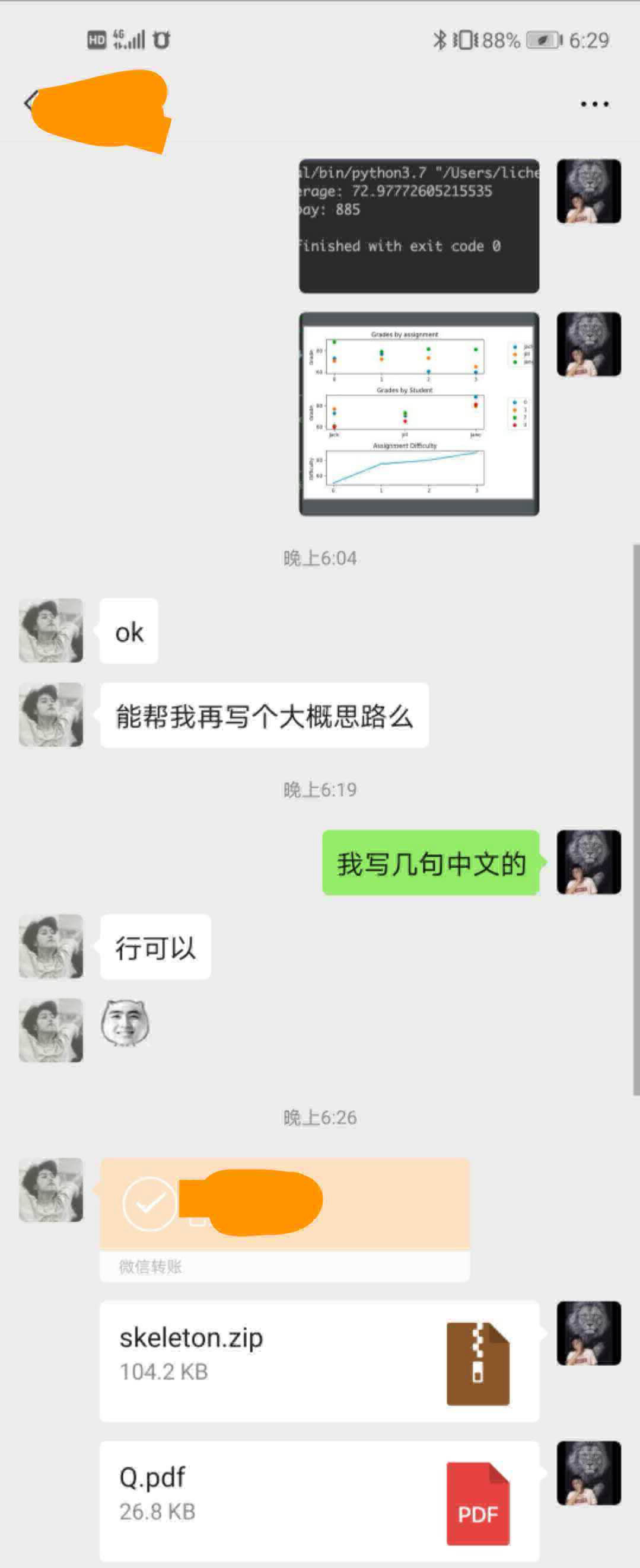Open the 微信转账 transfer message
640x1568 pixels.
tap(284, 1219)
